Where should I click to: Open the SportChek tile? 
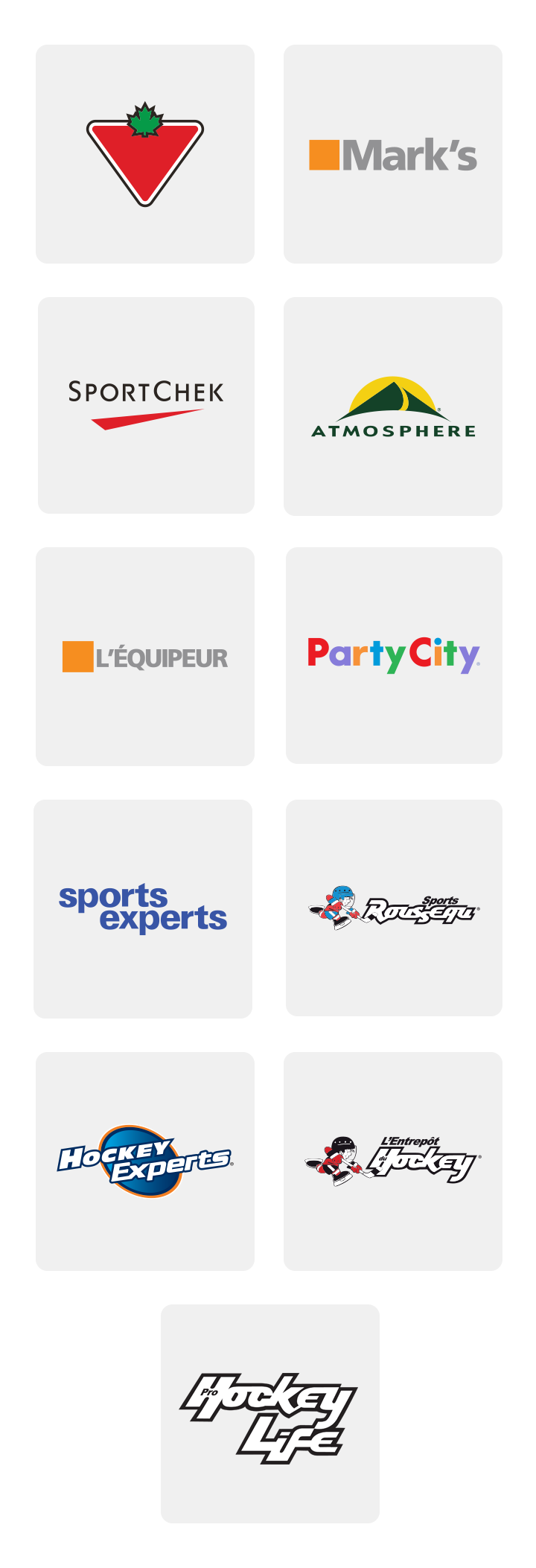146,405
